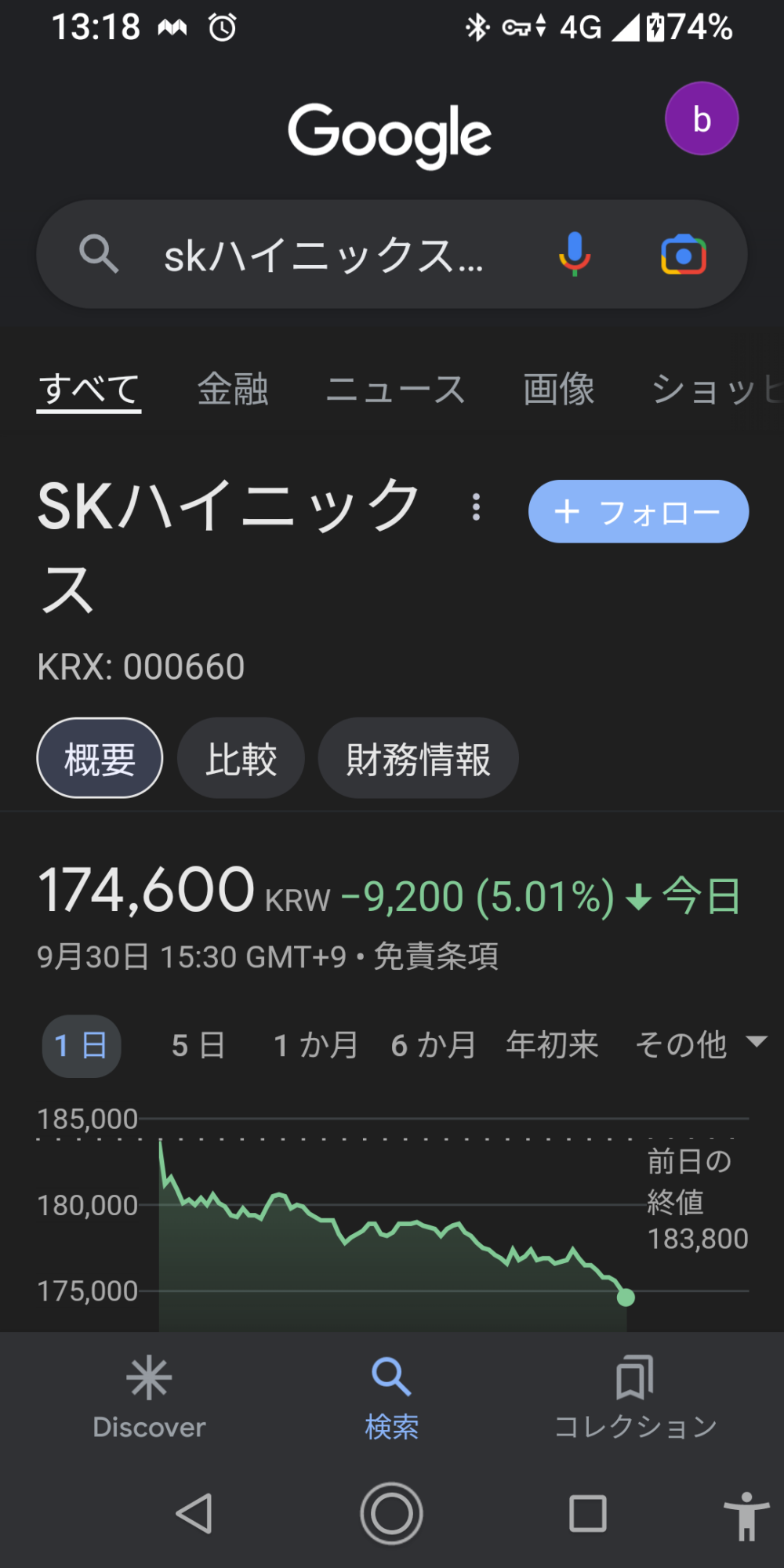Select the 財務情報 chip

(418, 758)
